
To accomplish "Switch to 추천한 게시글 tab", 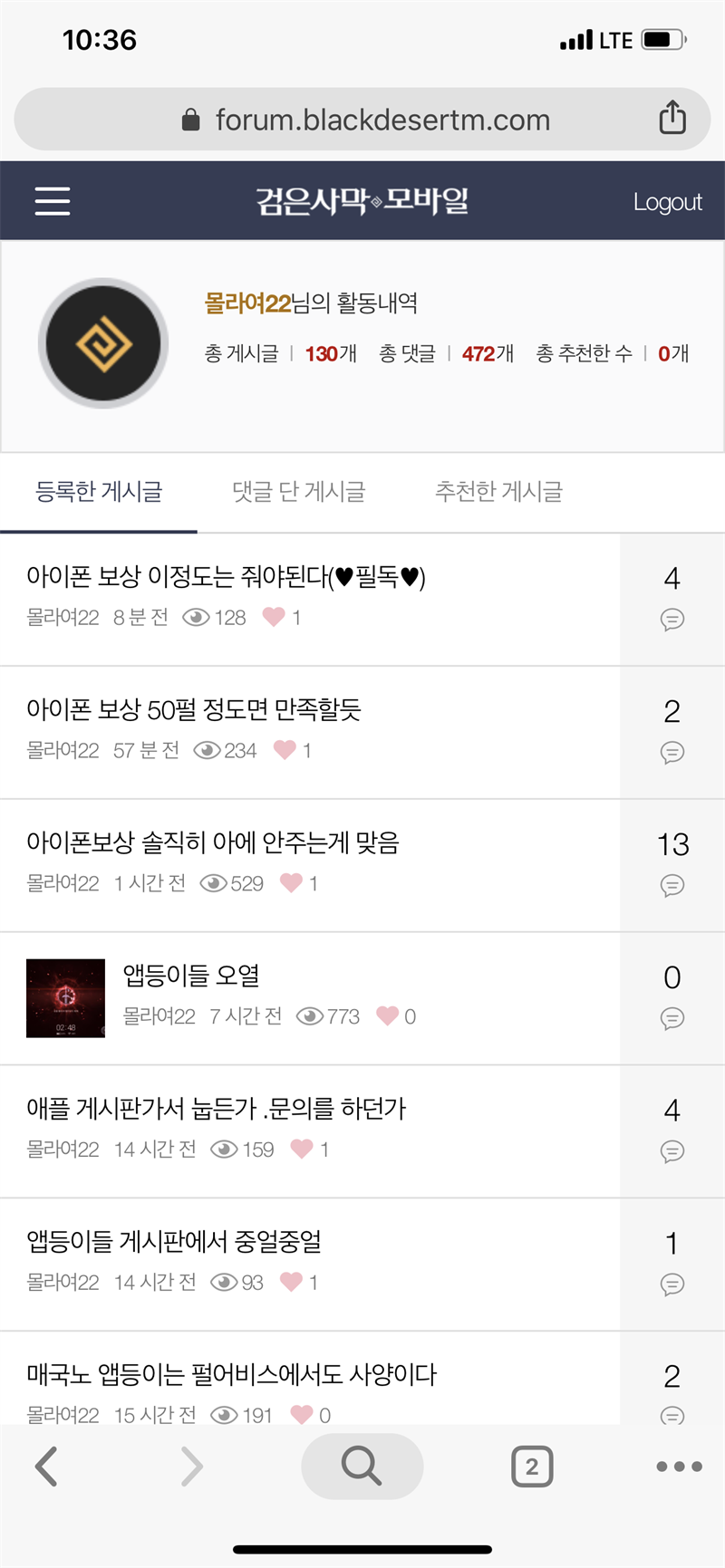I will [498, 492].
